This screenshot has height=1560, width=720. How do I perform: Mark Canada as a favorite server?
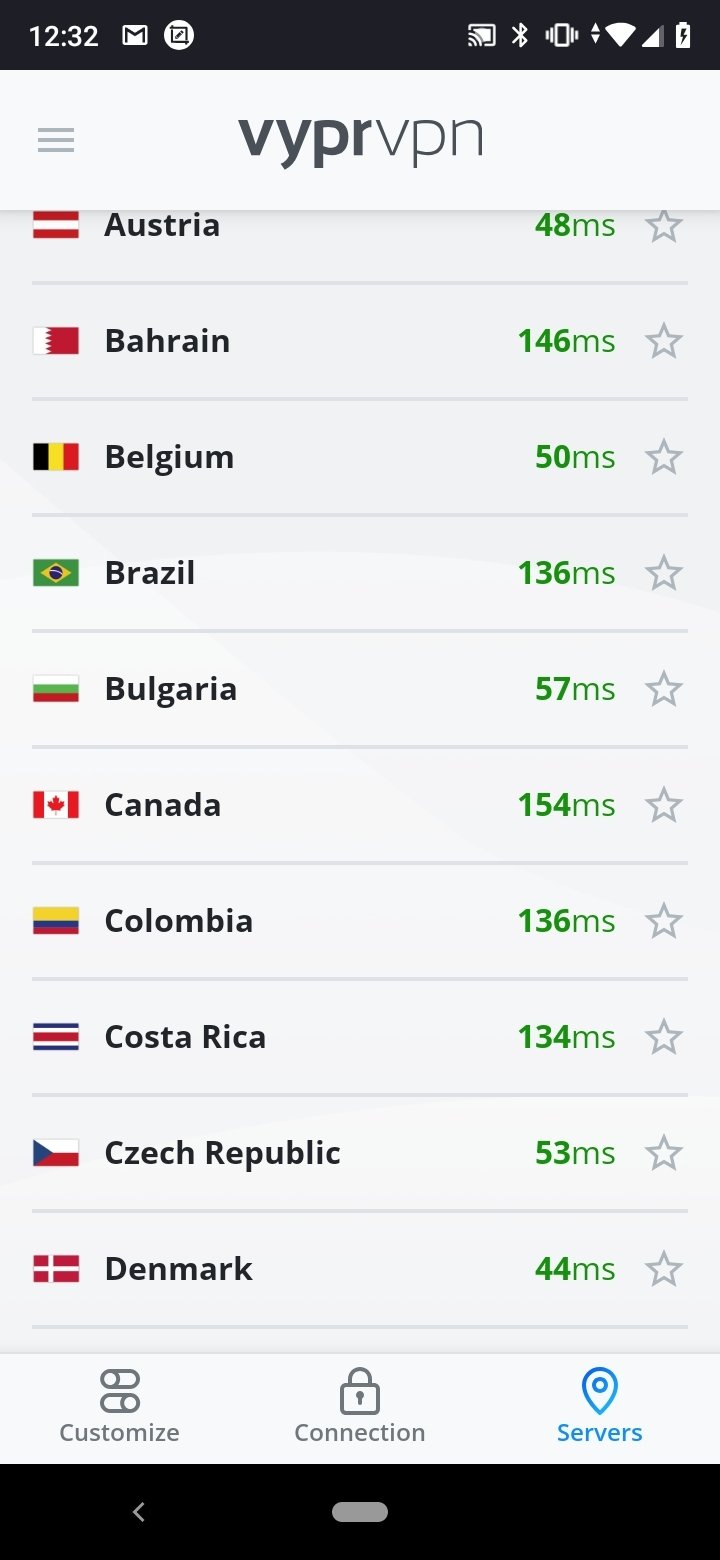coord(663,805)
